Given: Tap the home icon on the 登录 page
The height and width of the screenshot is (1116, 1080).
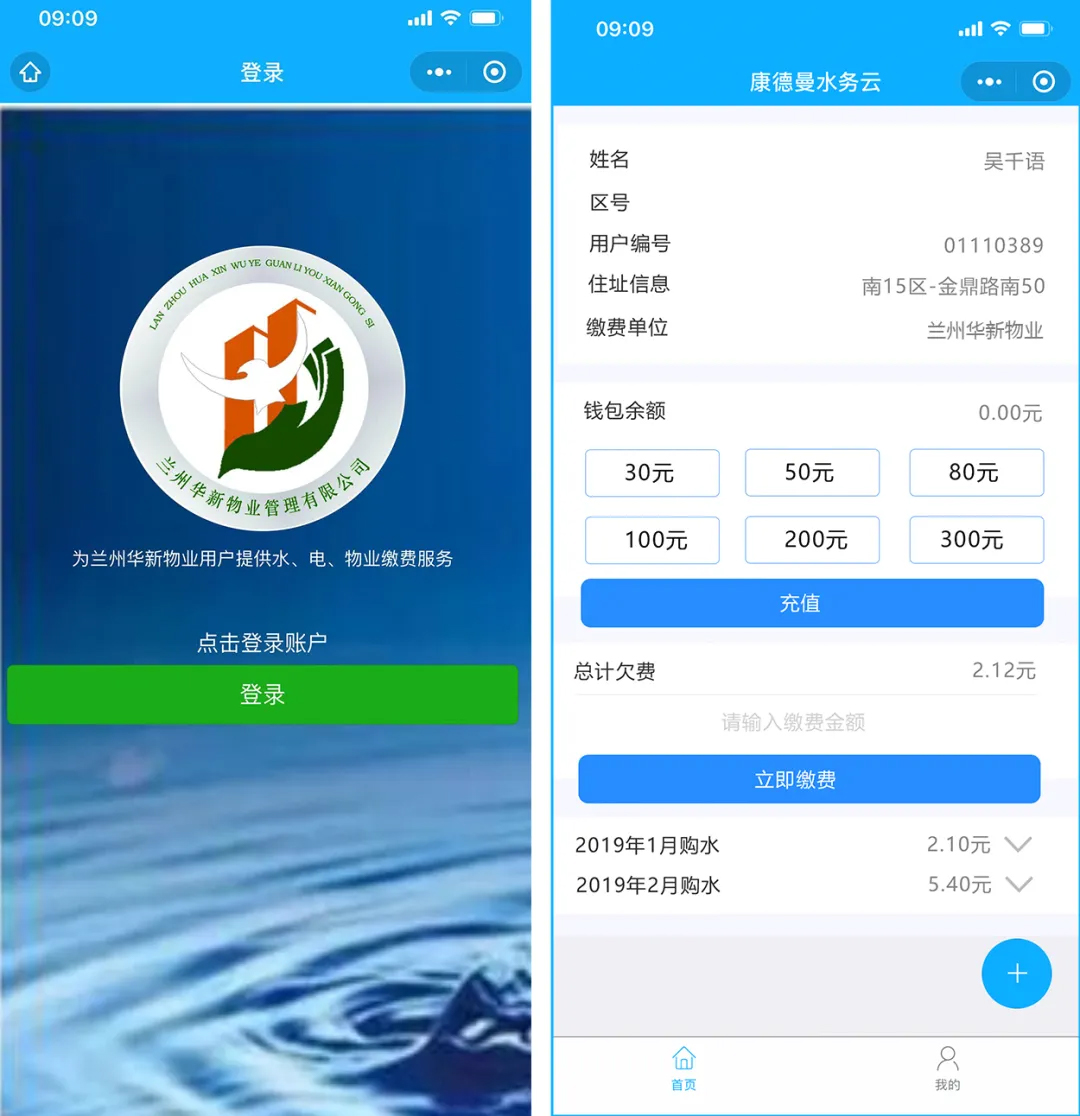Looking at the screenshot, I should tap(30, 72).
